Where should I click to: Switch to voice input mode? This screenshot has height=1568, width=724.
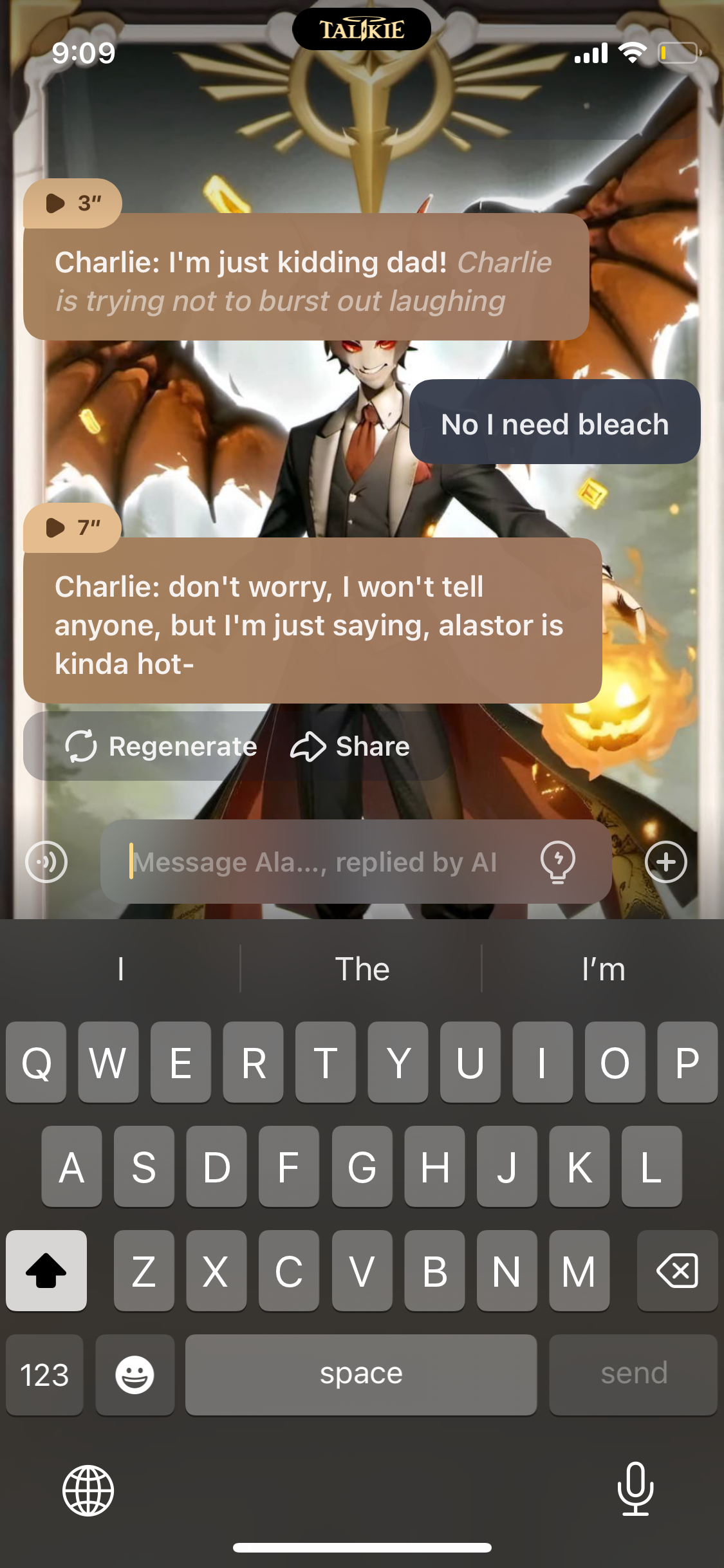[46, 862]
